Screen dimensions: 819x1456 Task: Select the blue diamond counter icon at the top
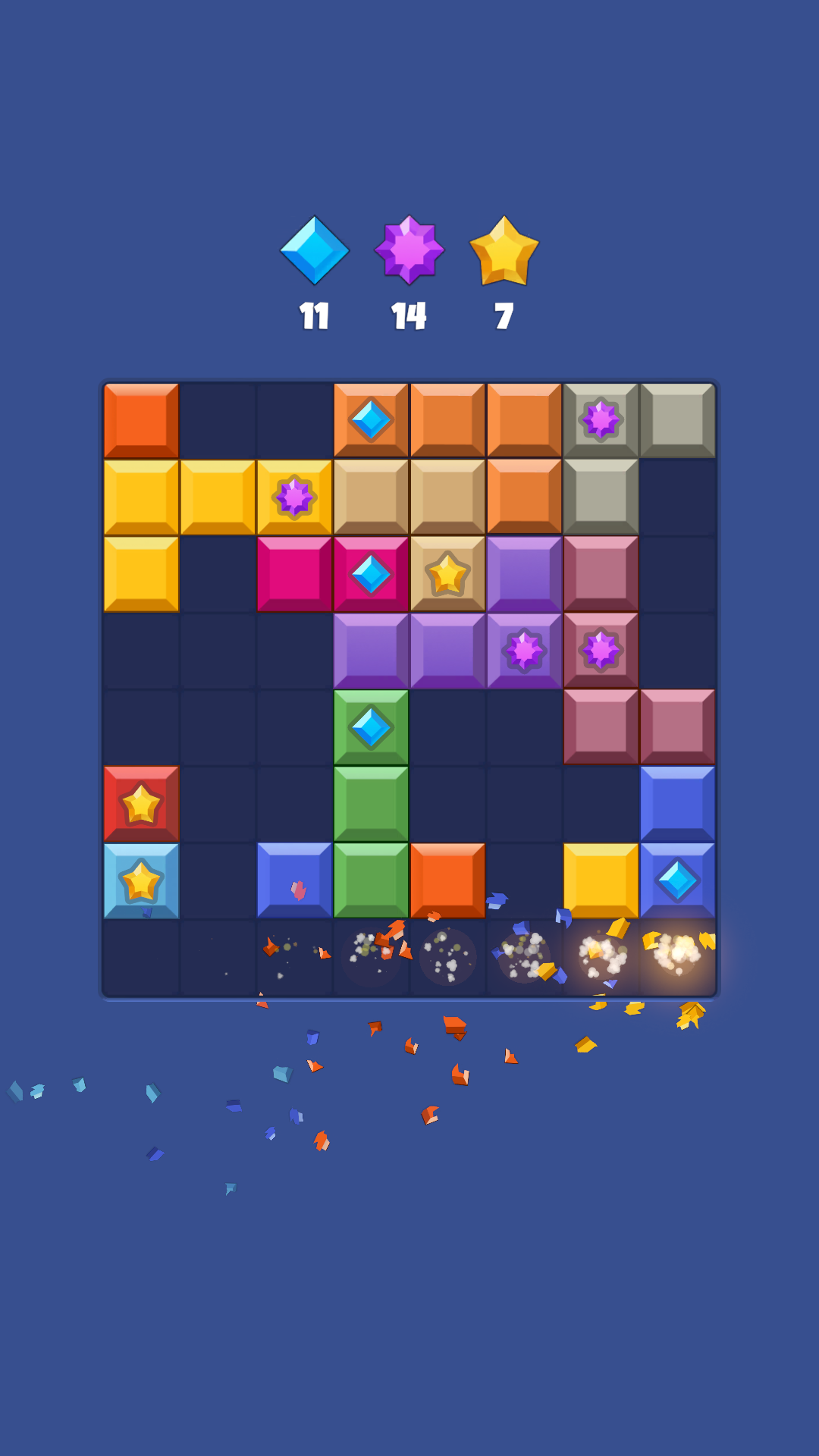(315, 250)
